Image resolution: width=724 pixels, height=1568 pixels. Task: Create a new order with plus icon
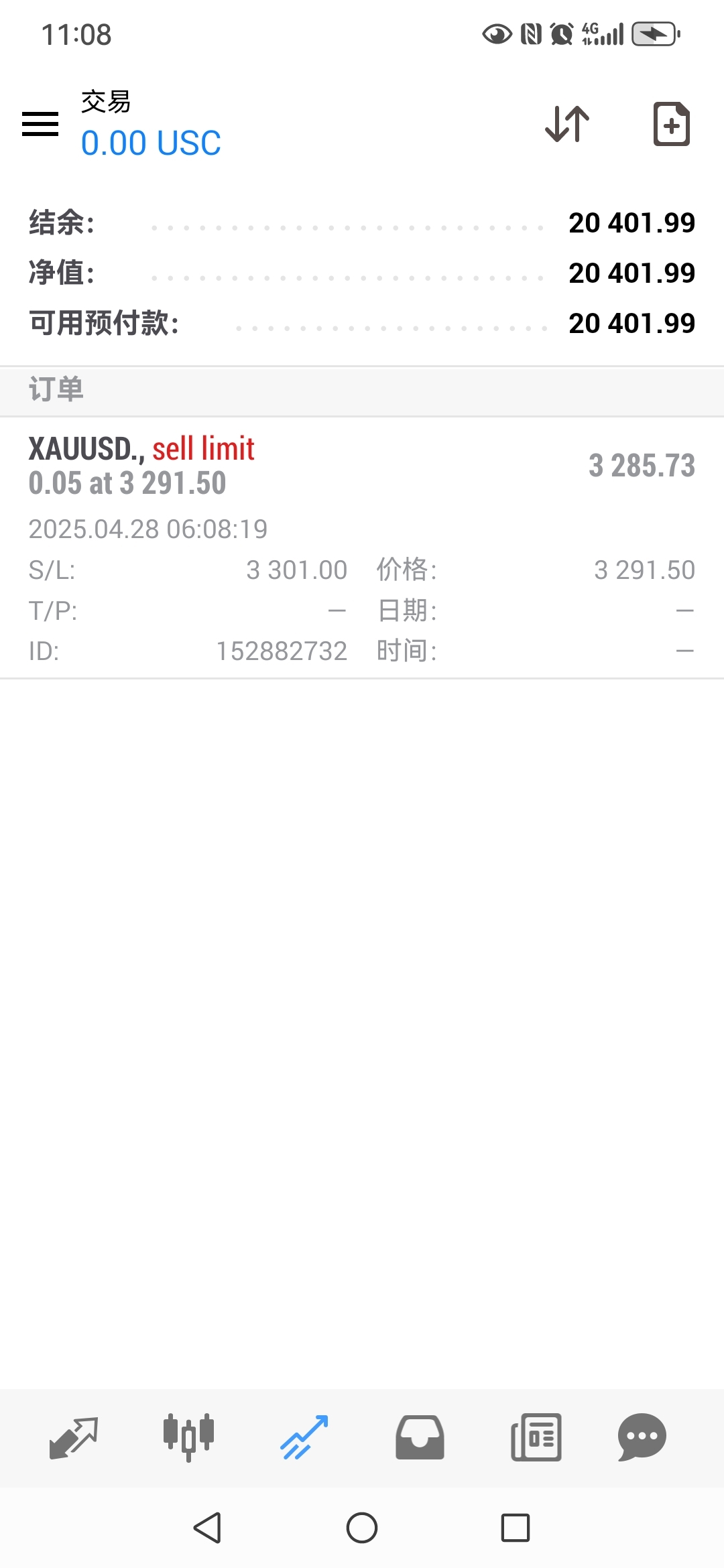(671, 124)
